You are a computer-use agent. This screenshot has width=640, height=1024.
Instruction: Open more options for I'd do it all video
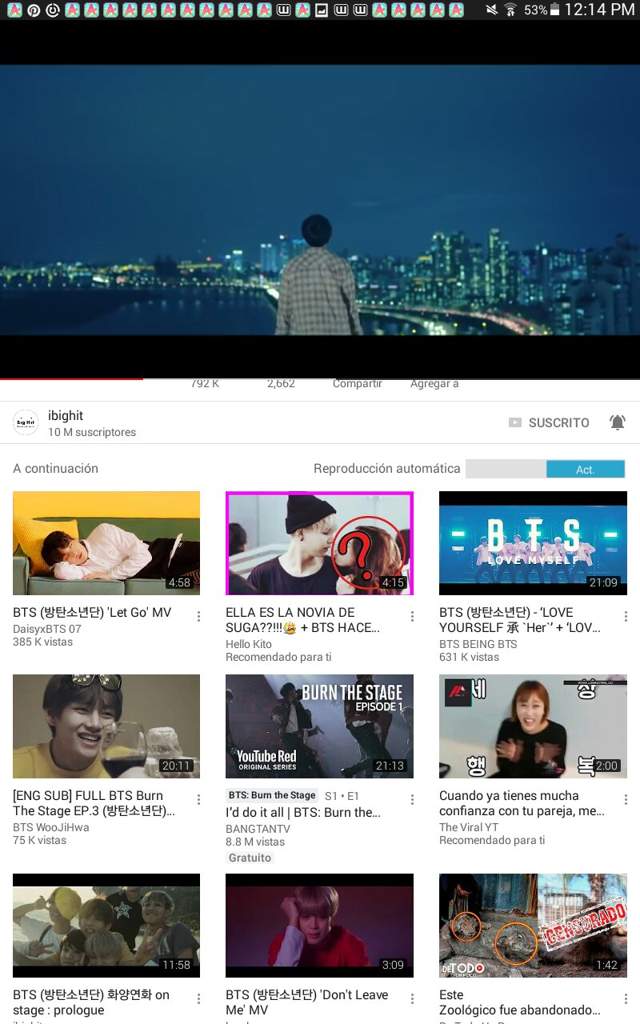coord(411,801)
